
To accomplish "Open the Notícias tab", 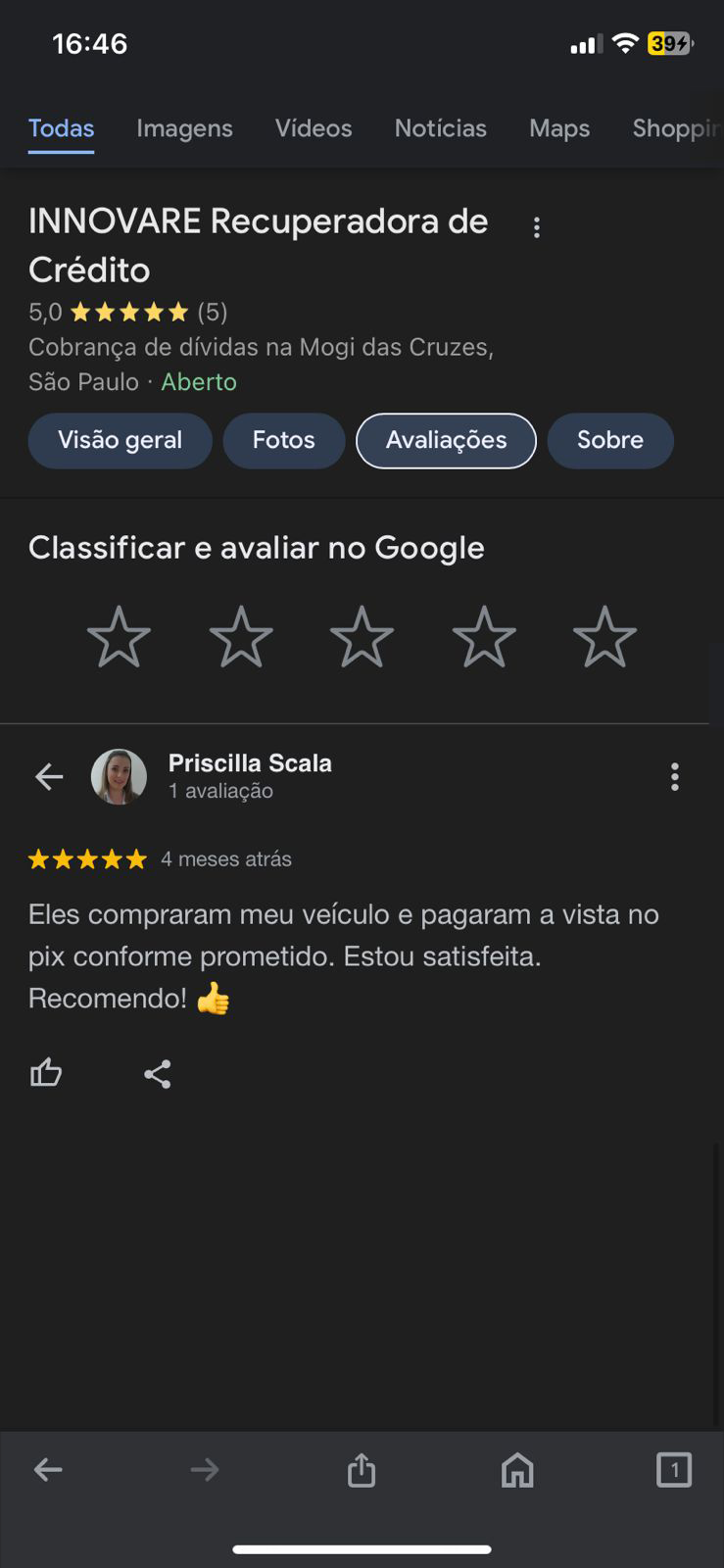I will [x=440, y=128].
